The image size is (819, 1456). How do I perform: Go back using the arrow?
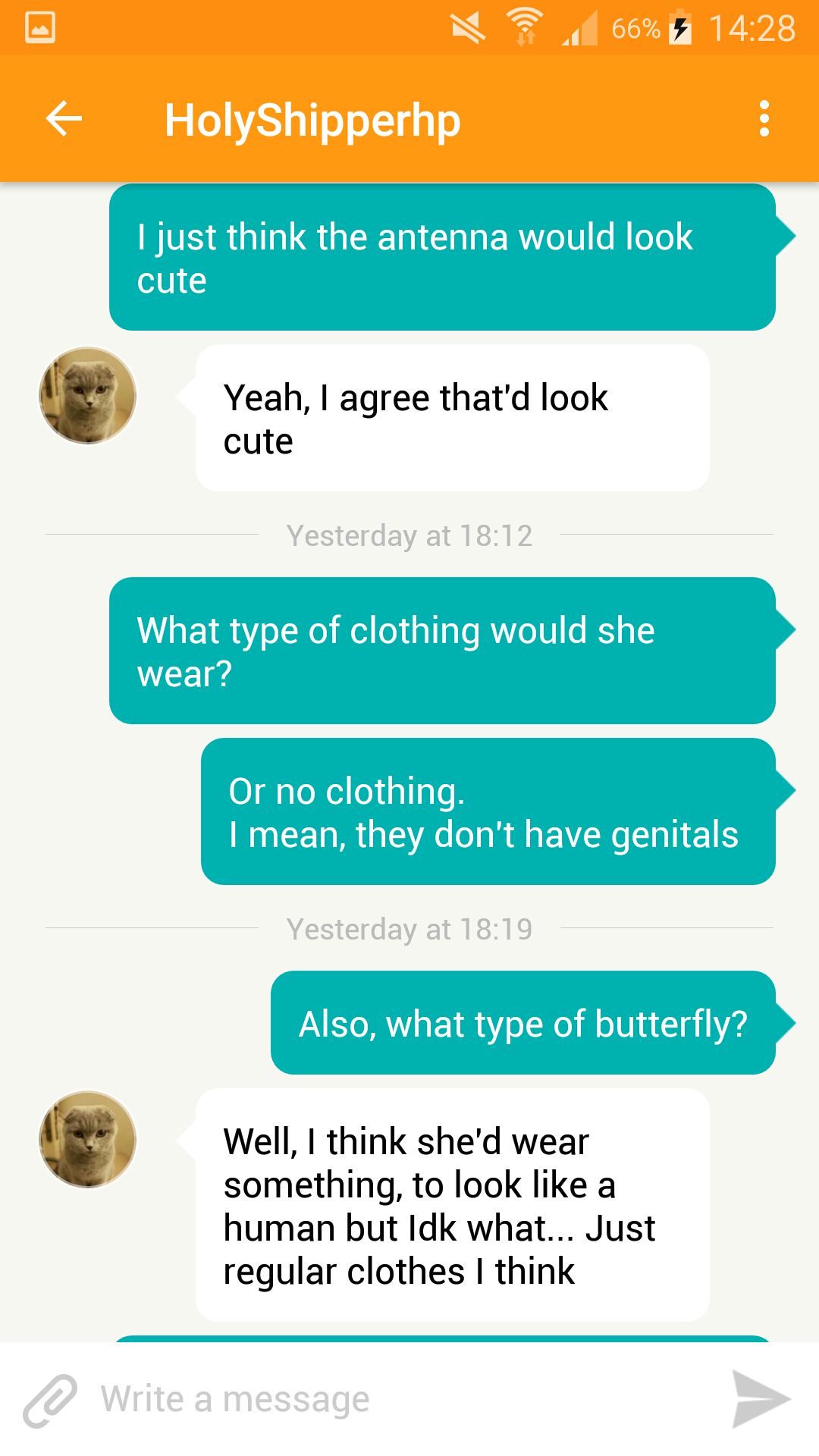(64, 119)
